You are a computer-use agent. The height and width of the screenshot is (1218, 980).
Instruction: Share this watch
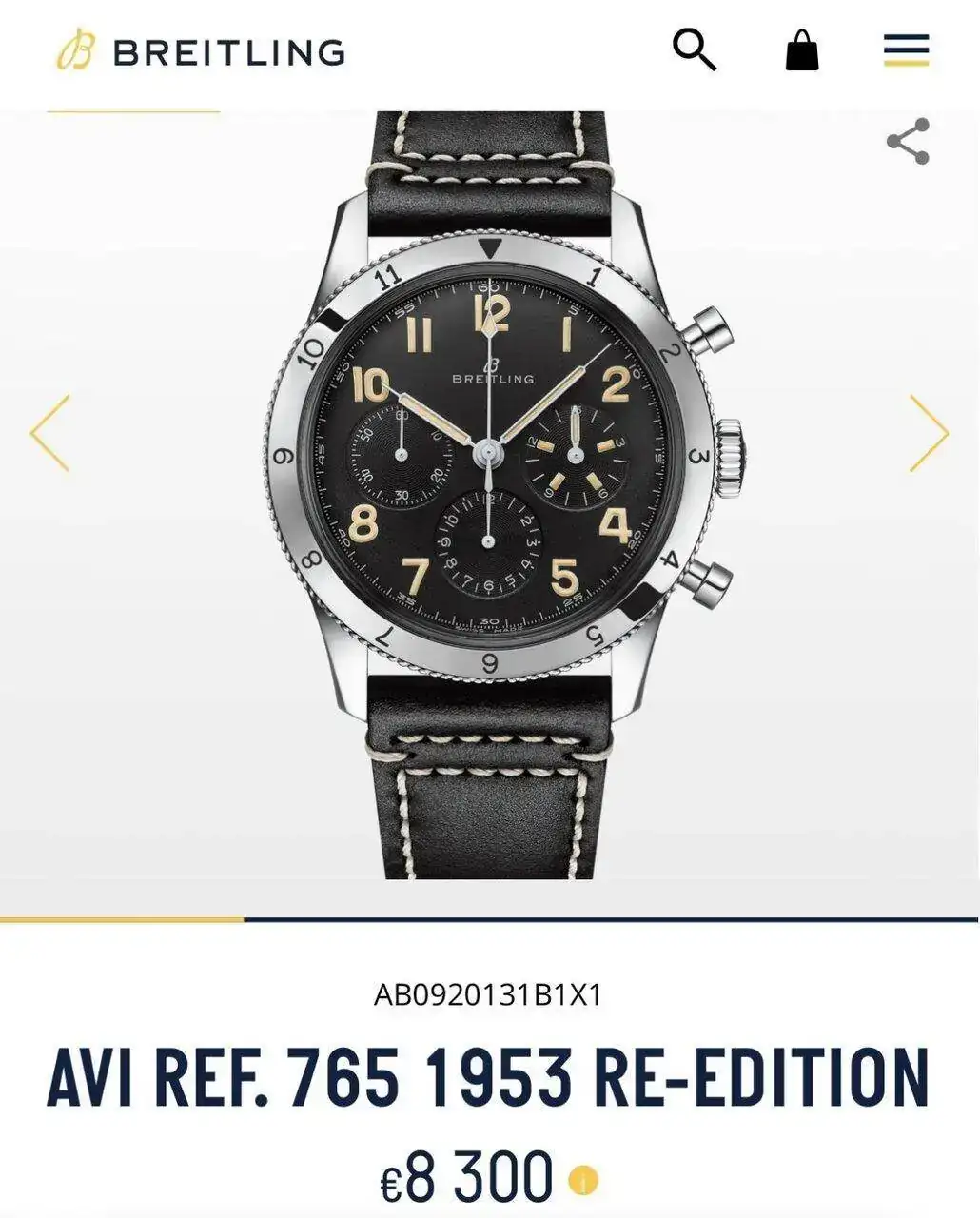click(x=908, y=141)
